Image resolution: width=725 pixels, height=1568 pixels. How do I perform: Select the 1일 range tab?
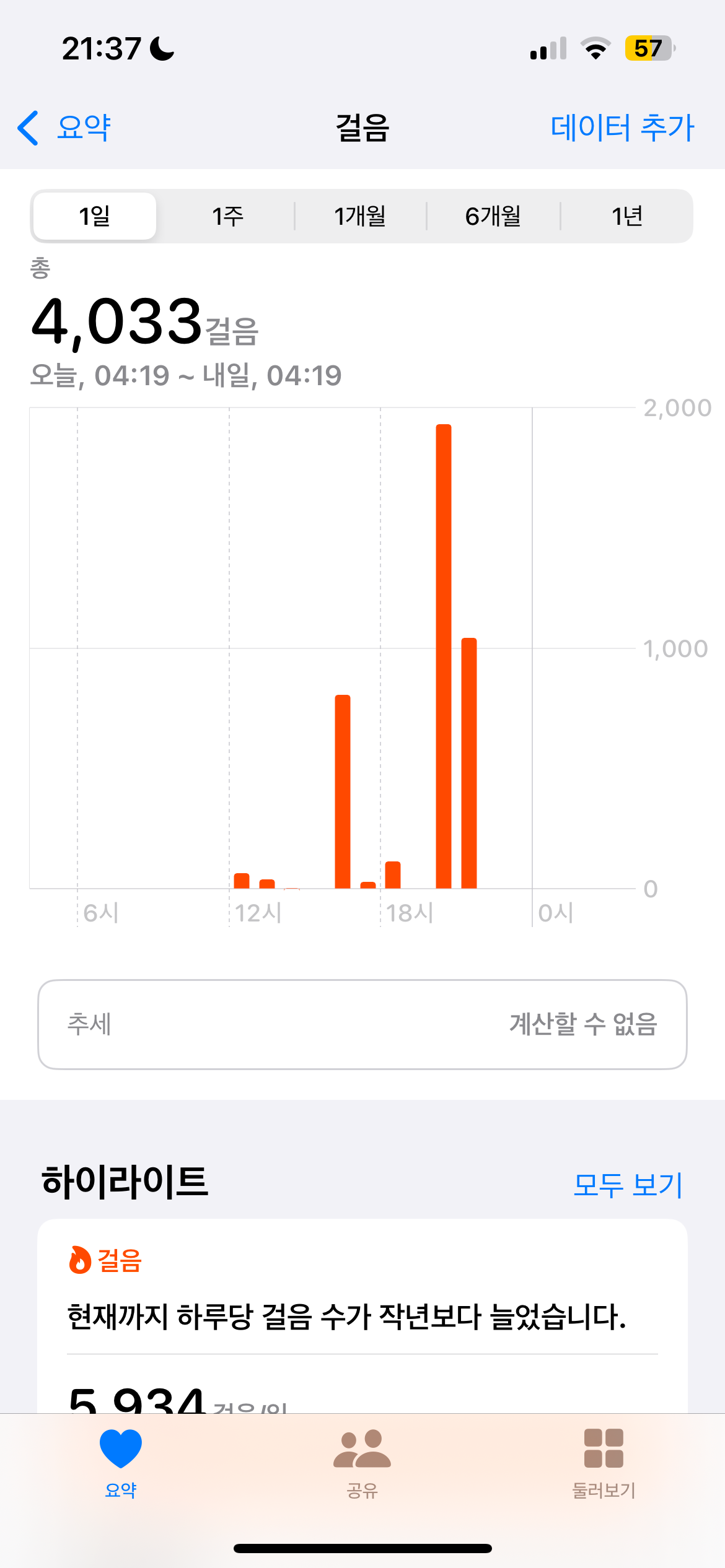95,216
